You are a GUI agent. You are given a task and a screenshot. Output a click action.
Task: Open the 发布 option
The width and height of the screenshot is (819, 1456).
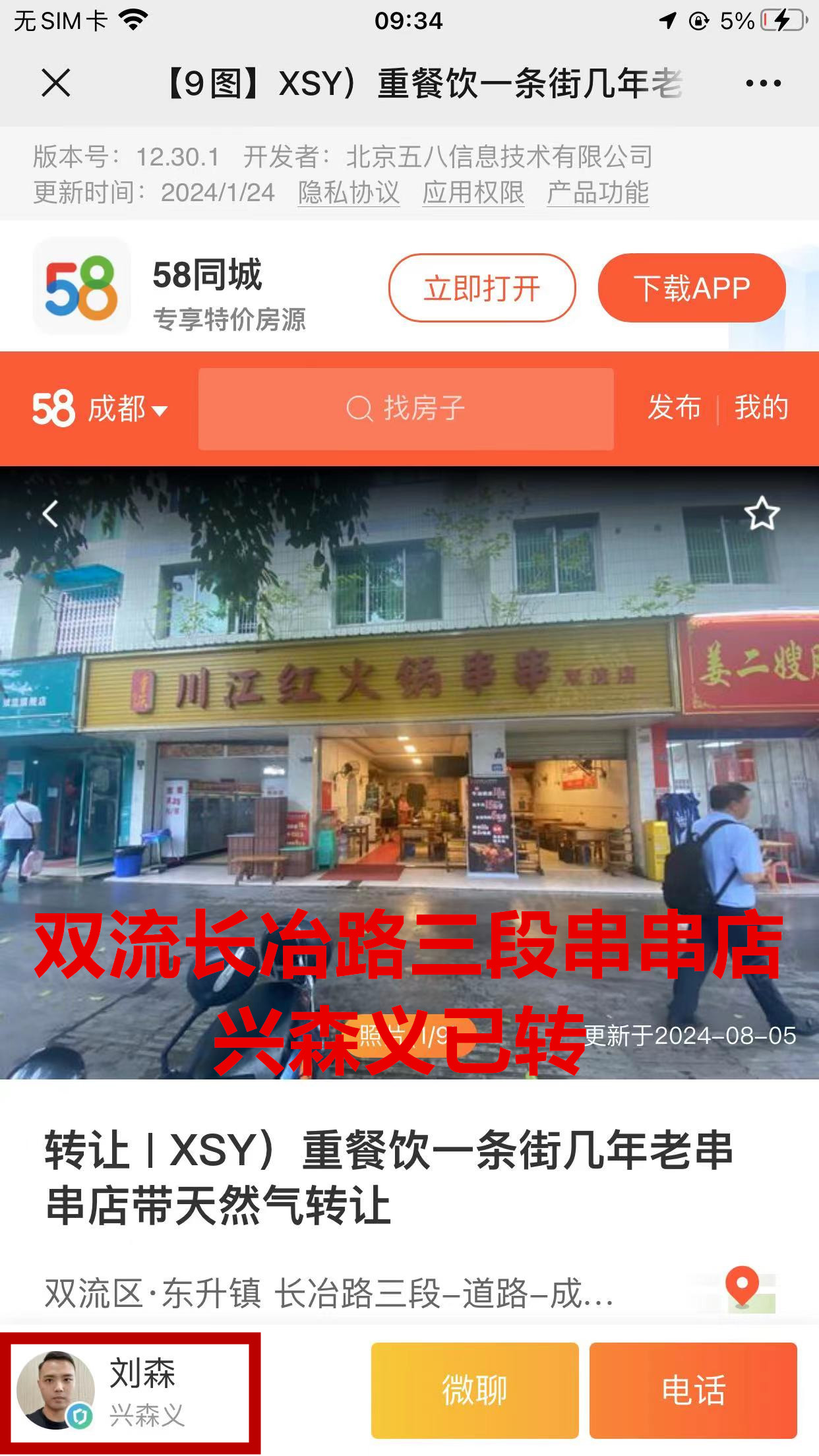[x=674, y=408]
